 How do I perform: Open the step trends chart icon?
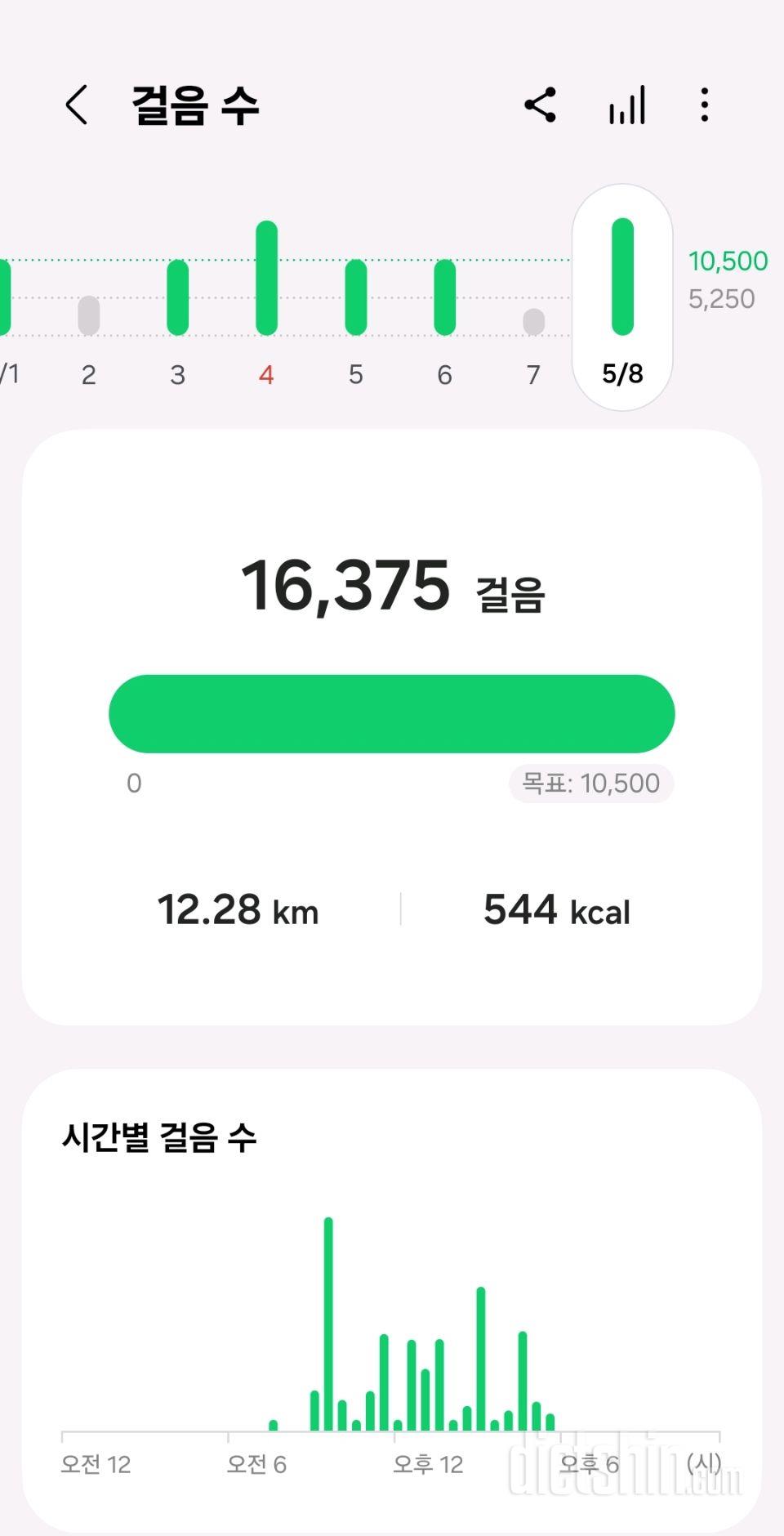627,105
